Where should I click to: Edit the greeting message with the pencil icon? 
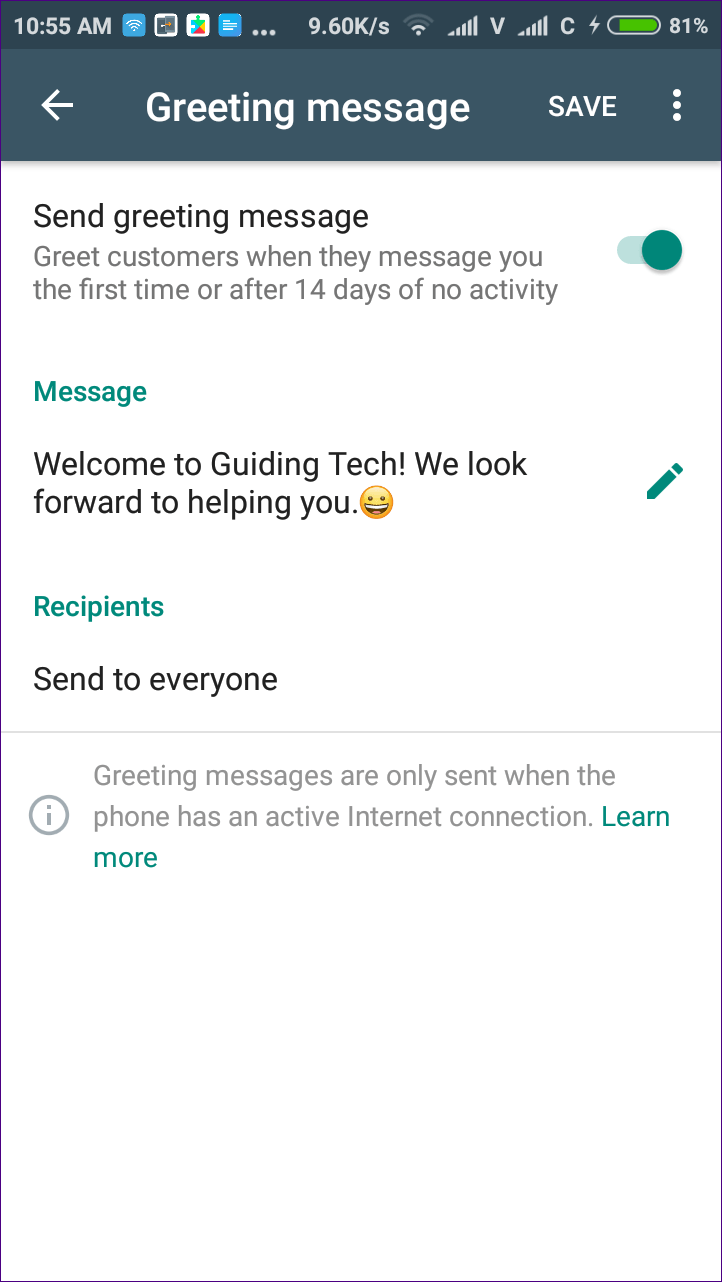[665, 482]
